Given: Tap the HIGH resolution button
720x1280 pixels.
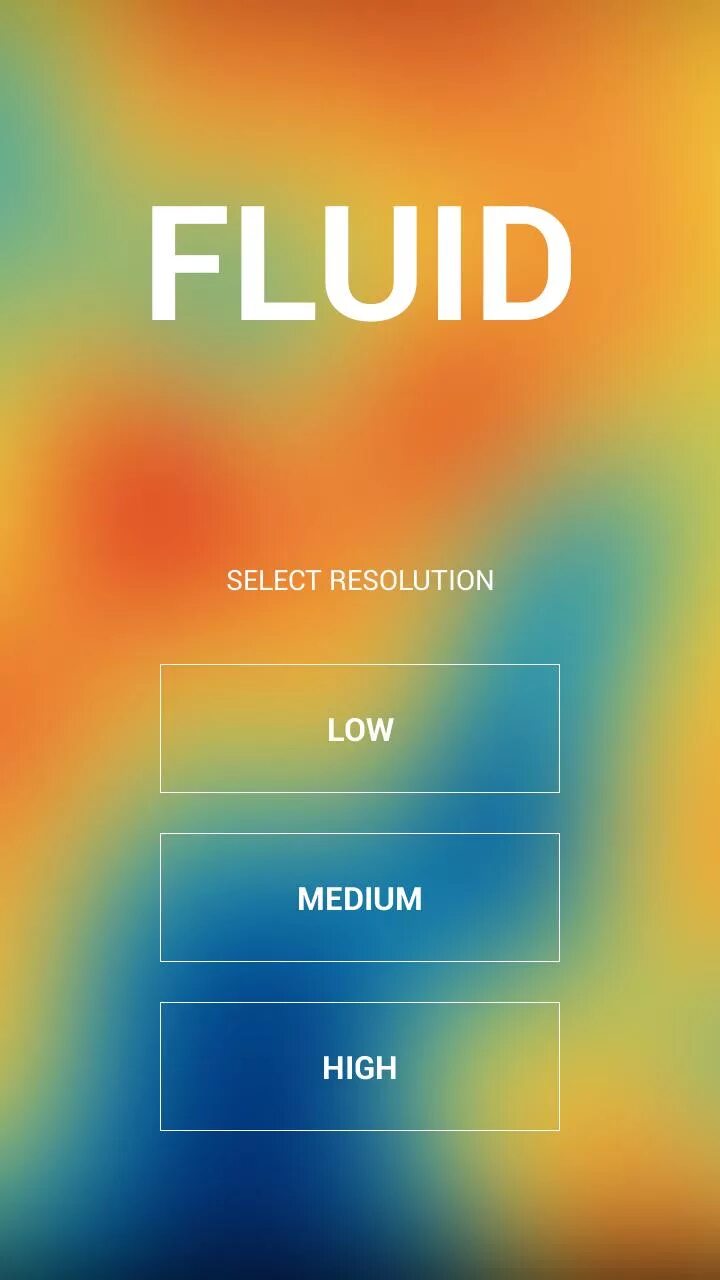Looking at the screenshot, I should click(x=360, y=1066).
